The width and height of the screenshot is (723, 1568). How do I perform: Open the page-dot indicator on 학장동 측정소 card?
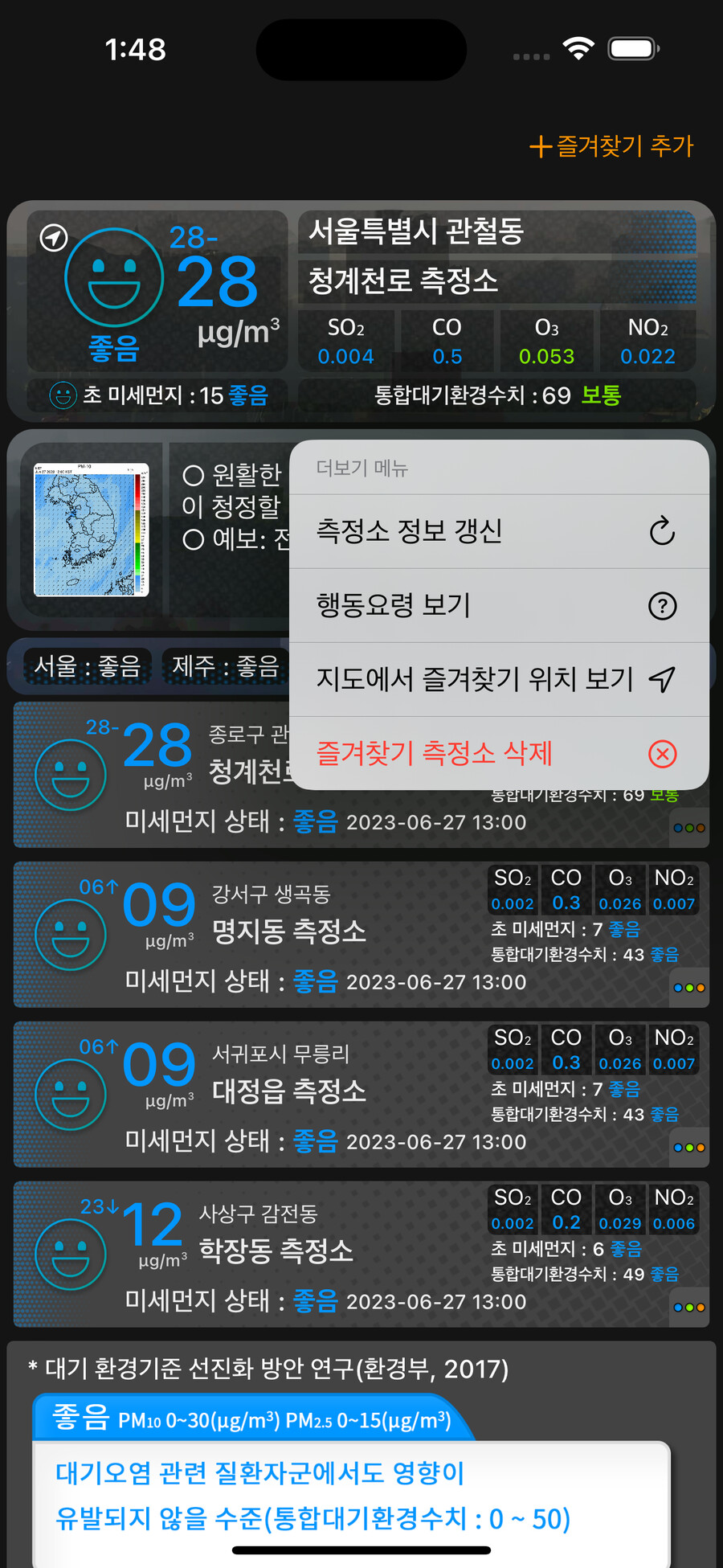point(689,1306)
